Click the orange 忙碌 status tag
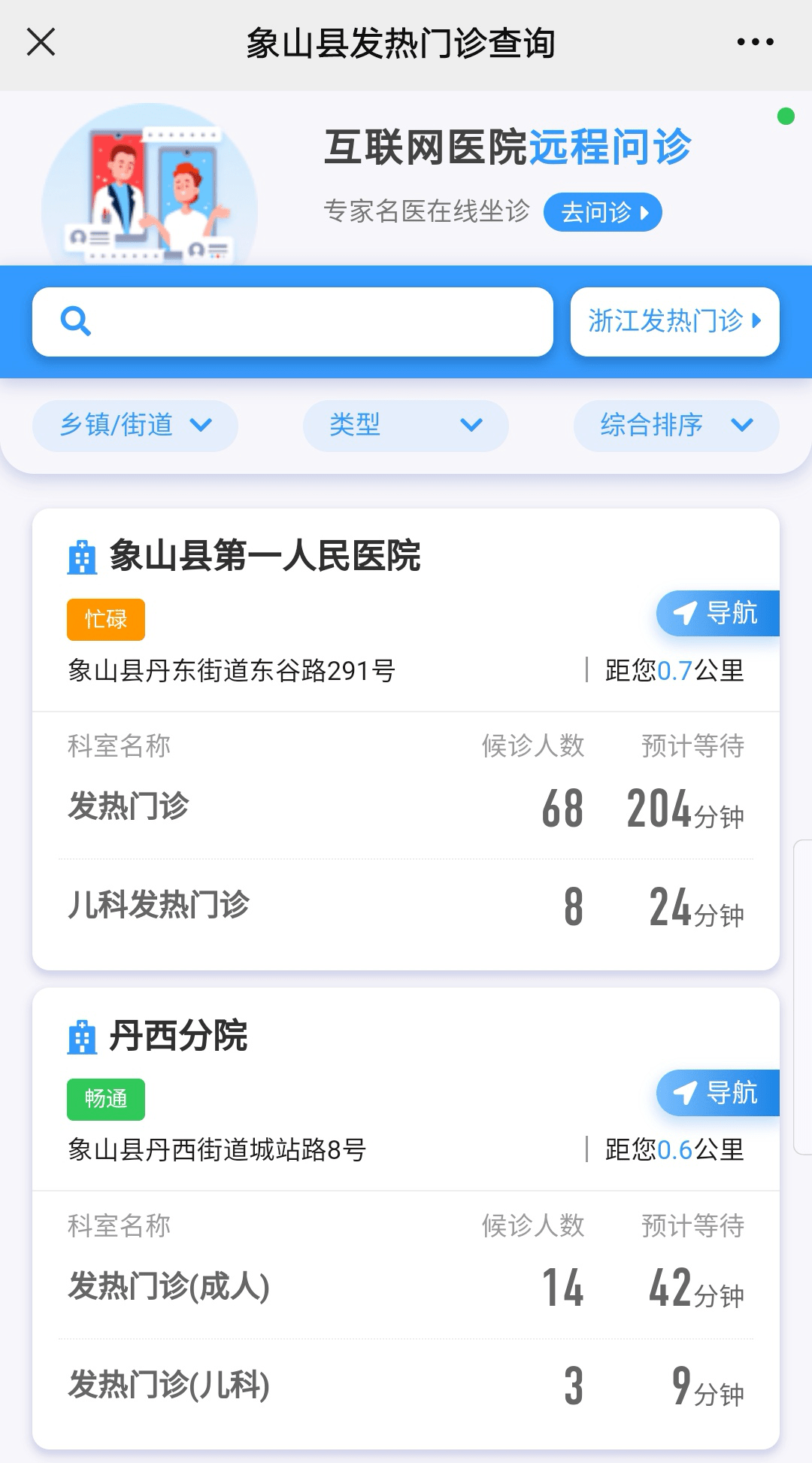812x1463 pixels. (x=105, y=619)
